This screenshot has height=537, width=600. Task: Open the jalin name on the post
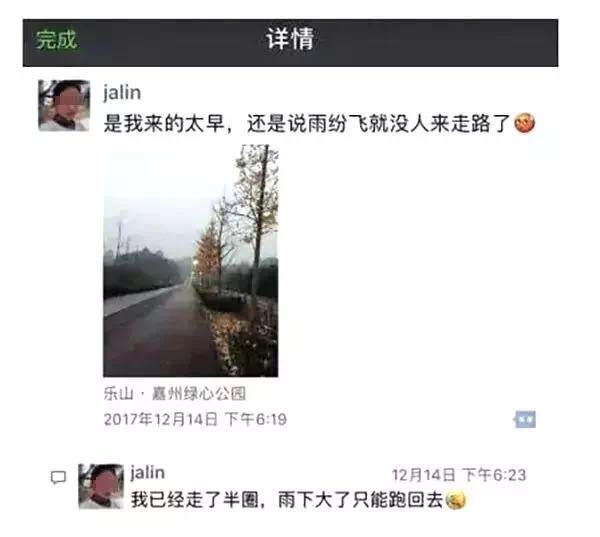[x=122, y=93]
